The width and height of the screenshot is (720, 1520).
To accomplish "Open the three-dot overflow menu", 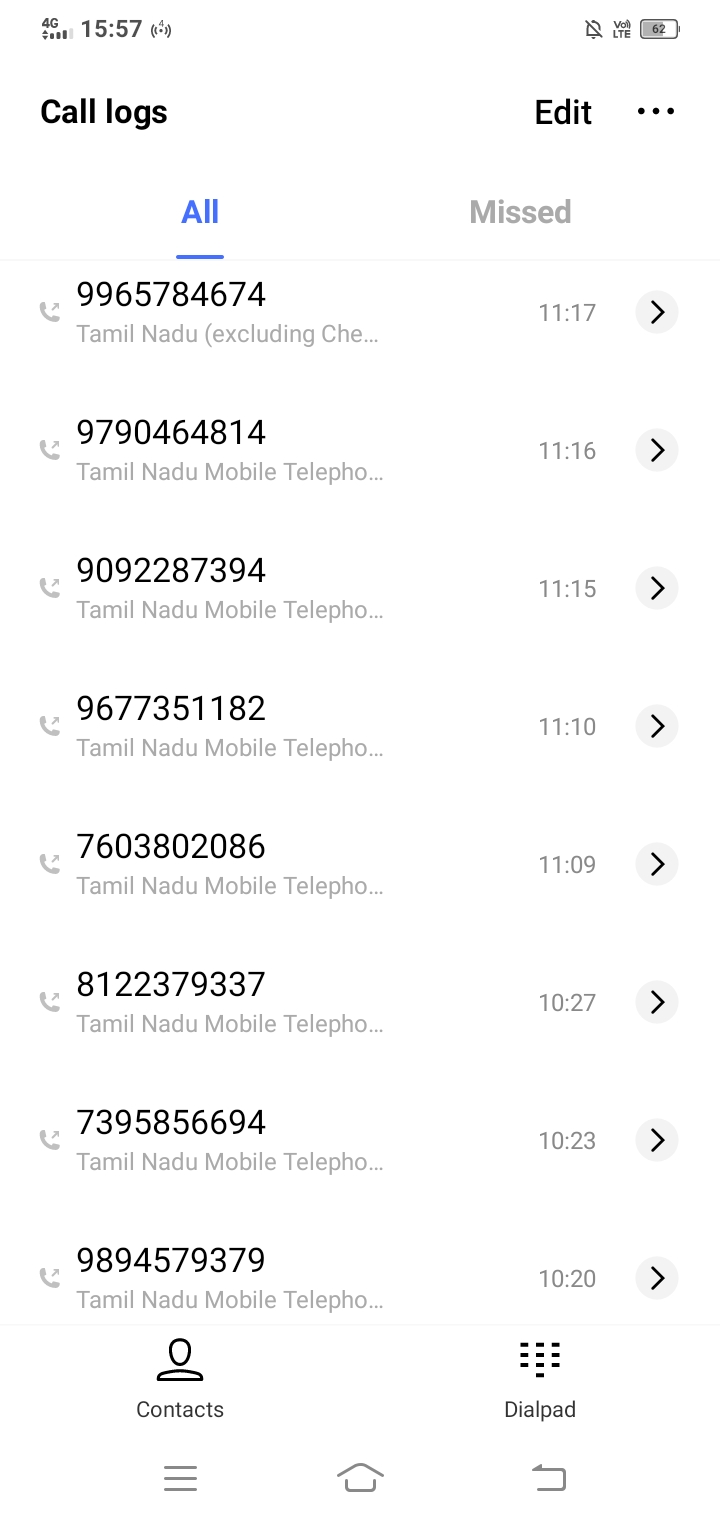I will point(656,112).
